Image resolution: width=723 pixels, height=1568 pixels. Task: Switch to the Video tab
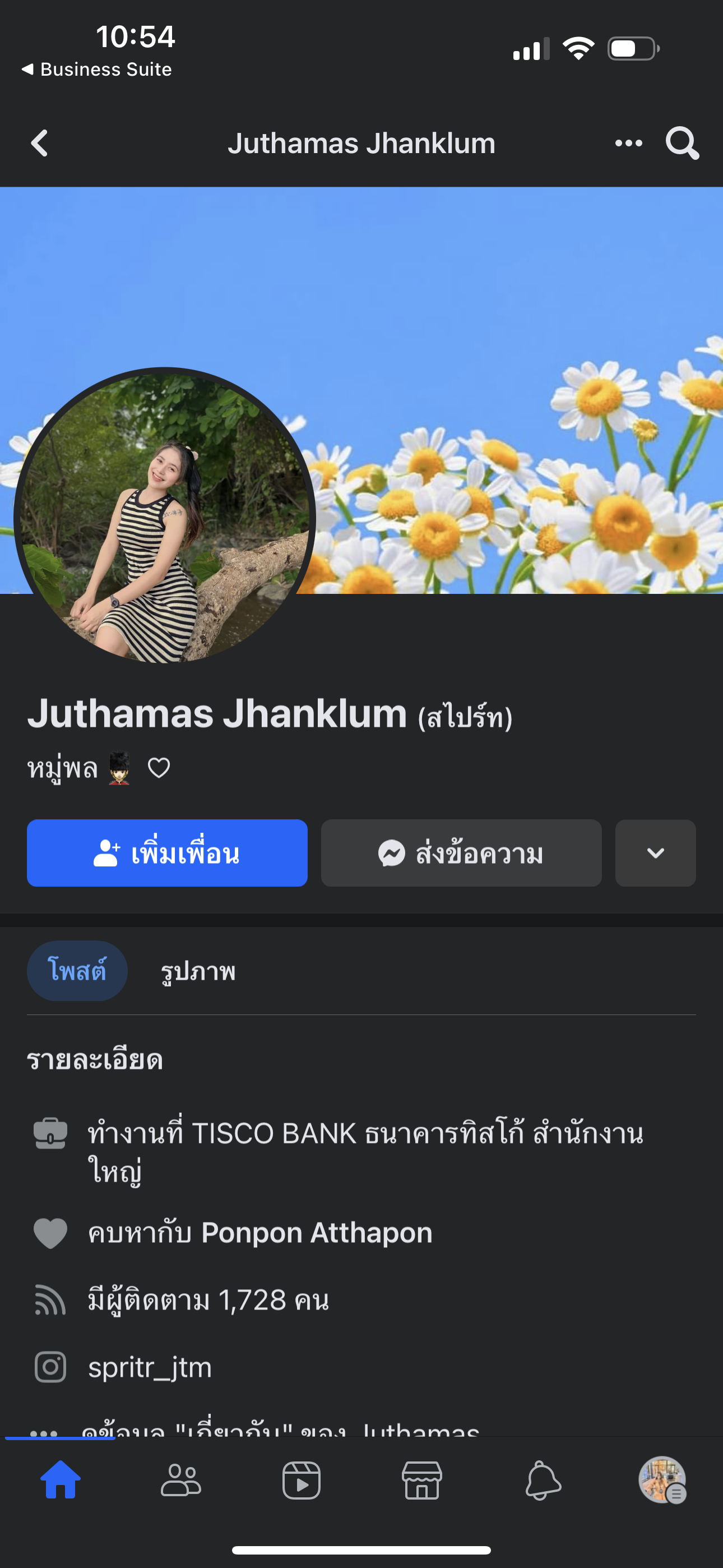pyautogui.click(x=302, y=1480)
